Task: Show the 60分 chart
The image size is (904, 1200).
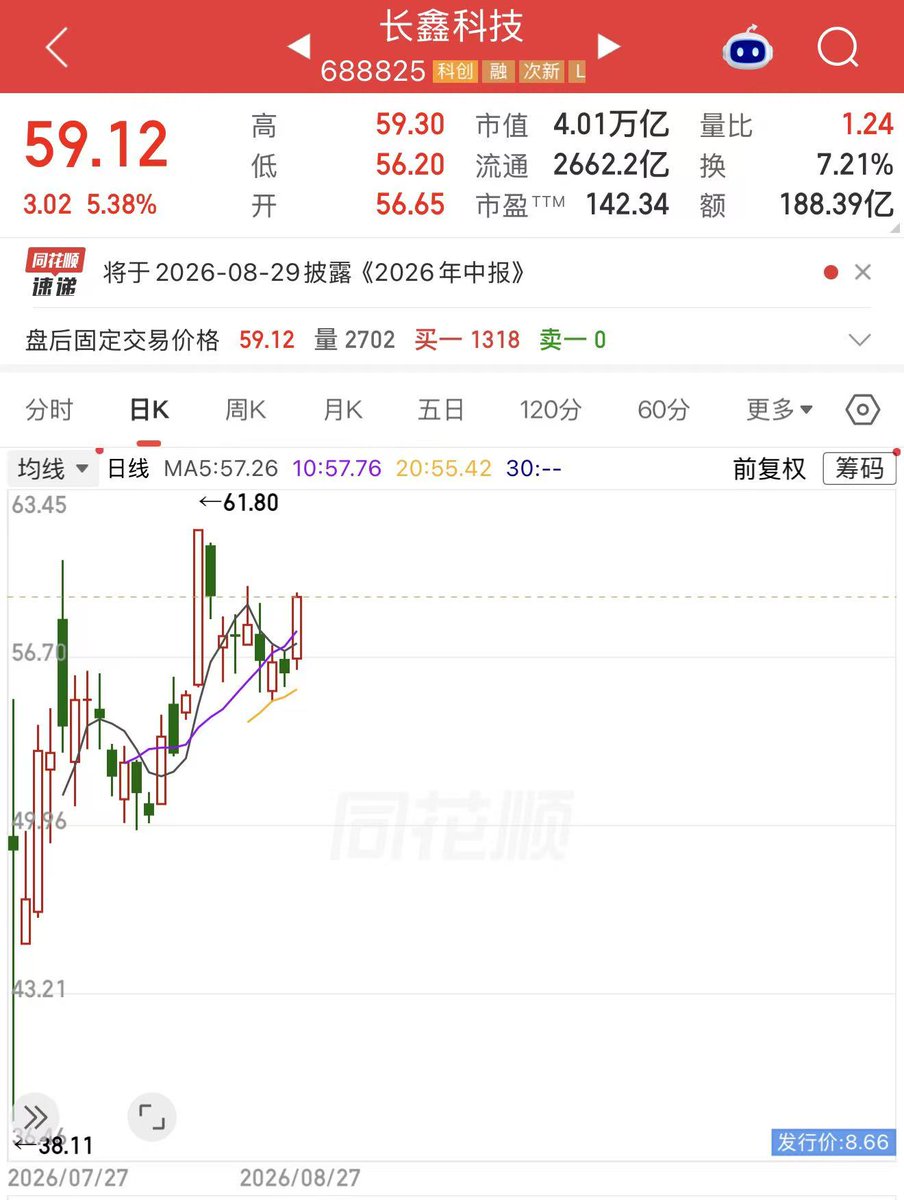Action: 664,409
